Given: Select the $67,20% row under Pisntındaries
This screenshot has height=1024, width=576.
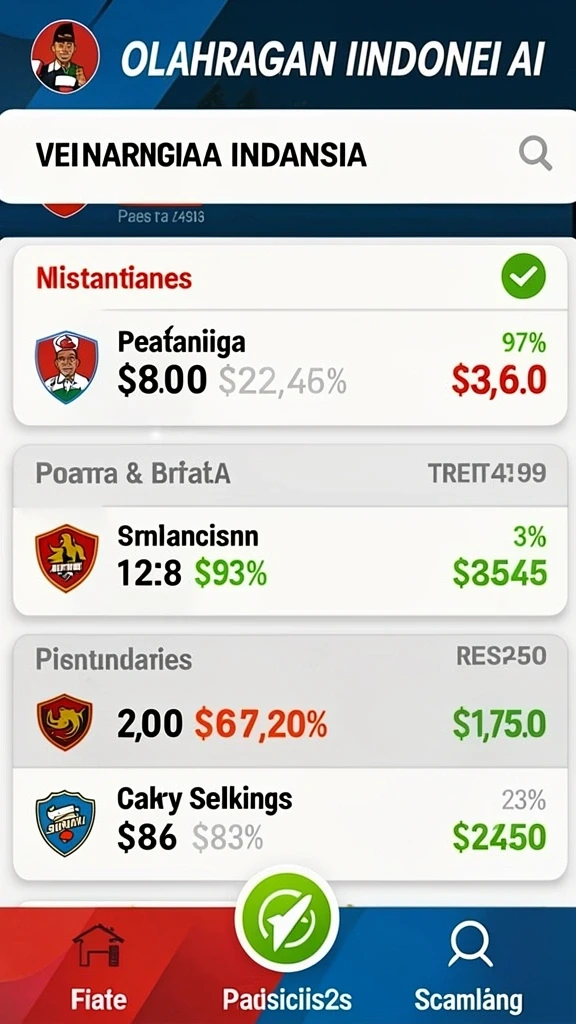Looking at the screenshot, I should coord(290,723).
